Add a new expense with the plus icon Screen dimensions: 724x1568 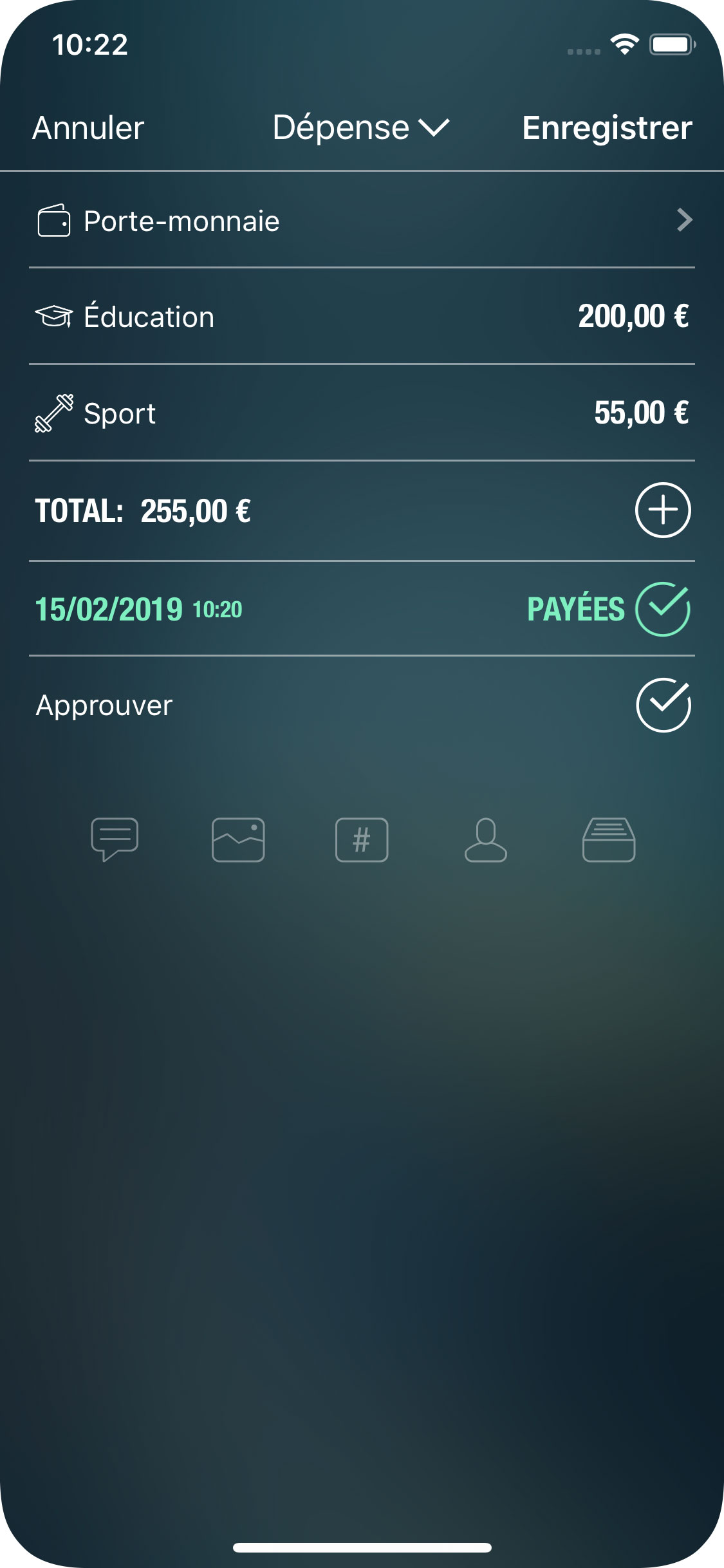point(663,510)
